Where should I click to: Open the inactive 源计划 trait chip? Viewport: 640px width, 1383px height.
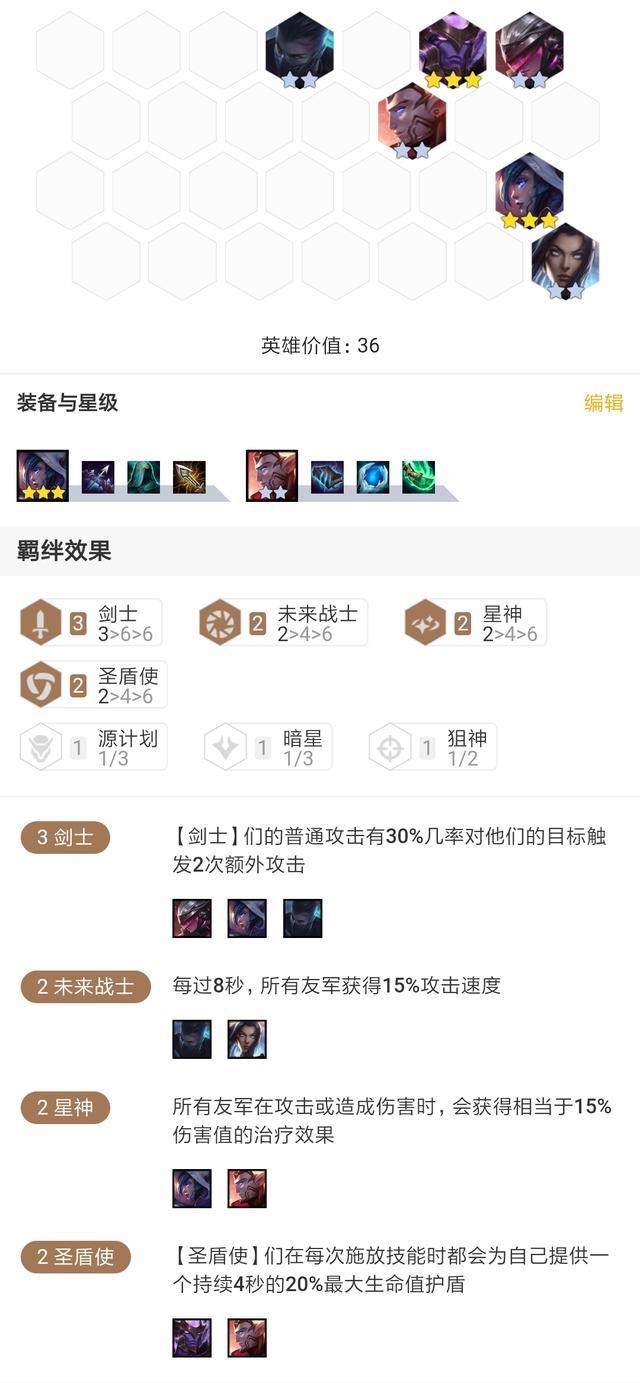(94, 747)
